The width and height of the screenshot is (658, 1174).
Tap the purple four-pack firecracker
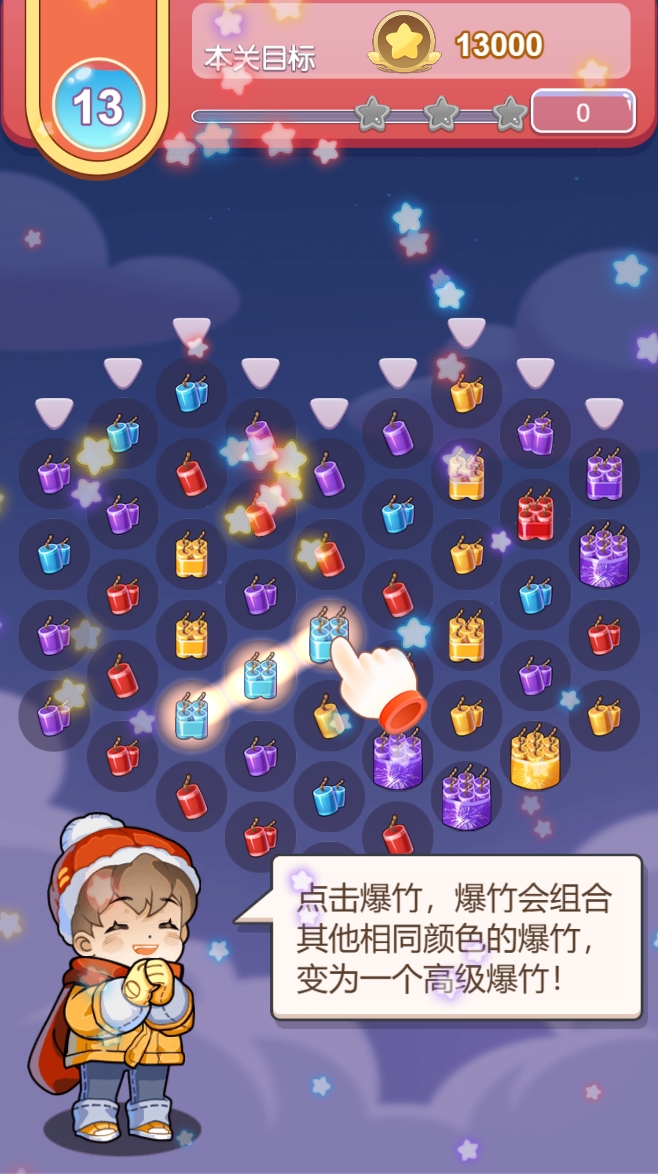point(604,476)
